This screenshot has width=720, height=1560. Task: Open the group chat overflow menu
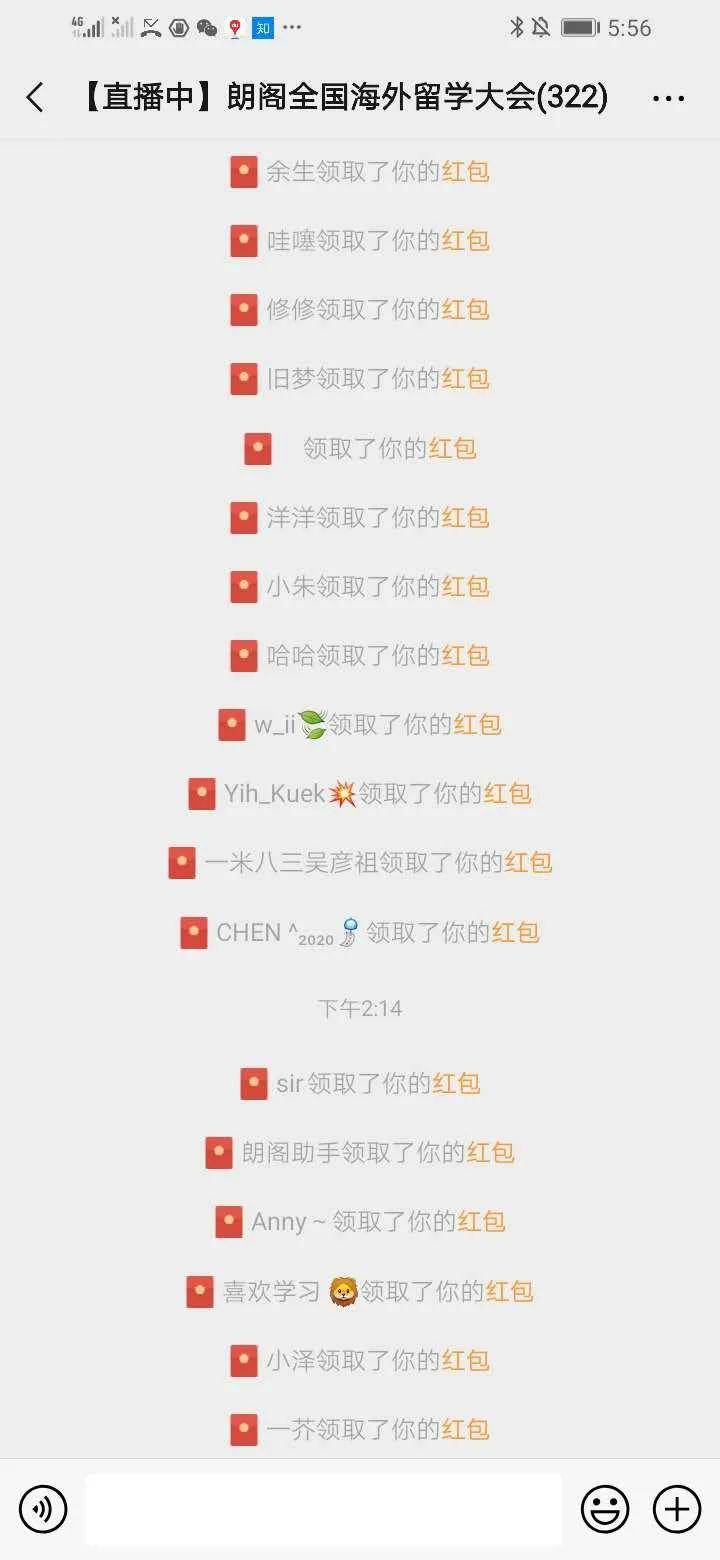pyautogui.click(x=668, y=98)
